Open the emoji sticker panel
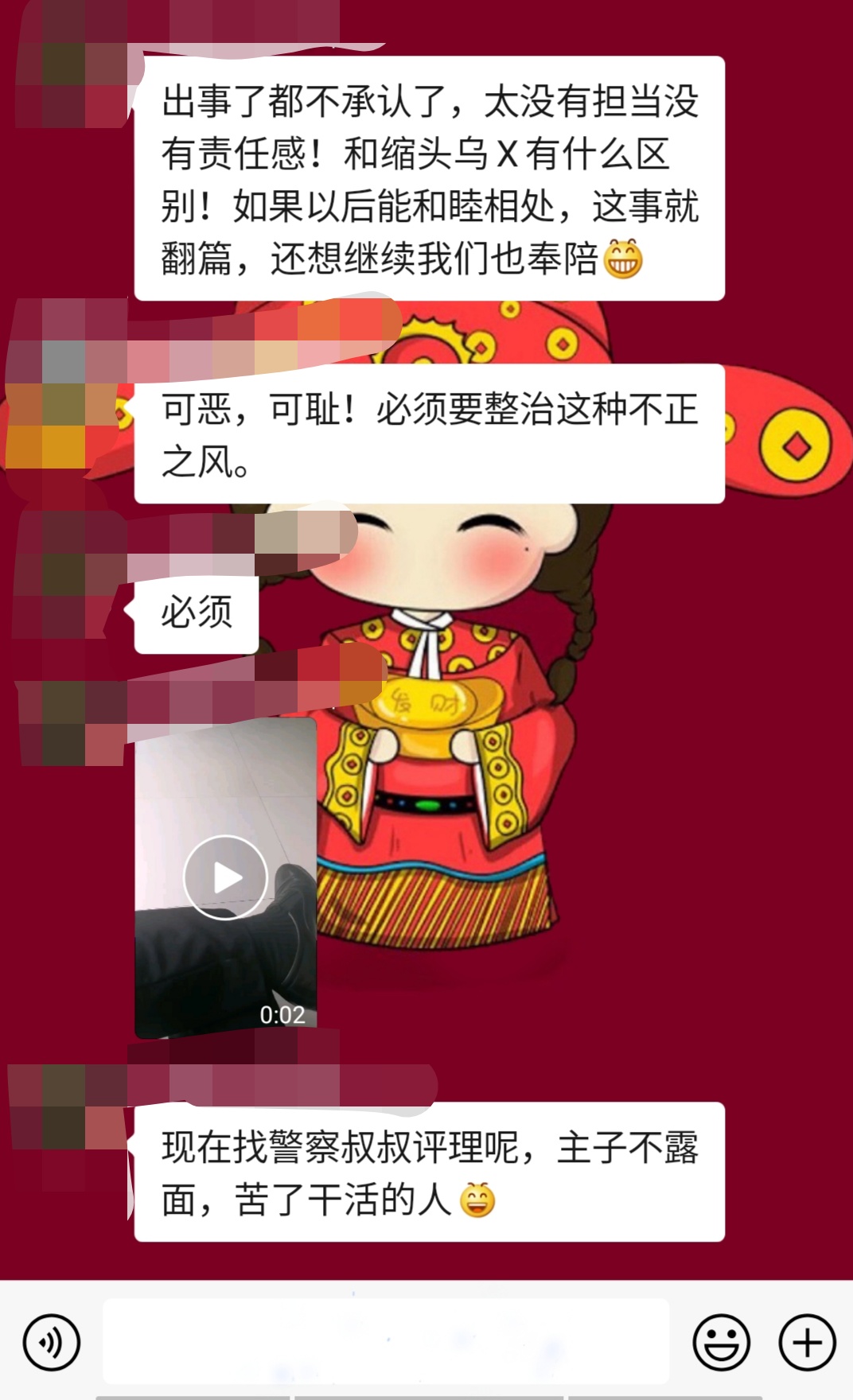This screenshot has height=1400, width=853. [x=721, y=1342]
